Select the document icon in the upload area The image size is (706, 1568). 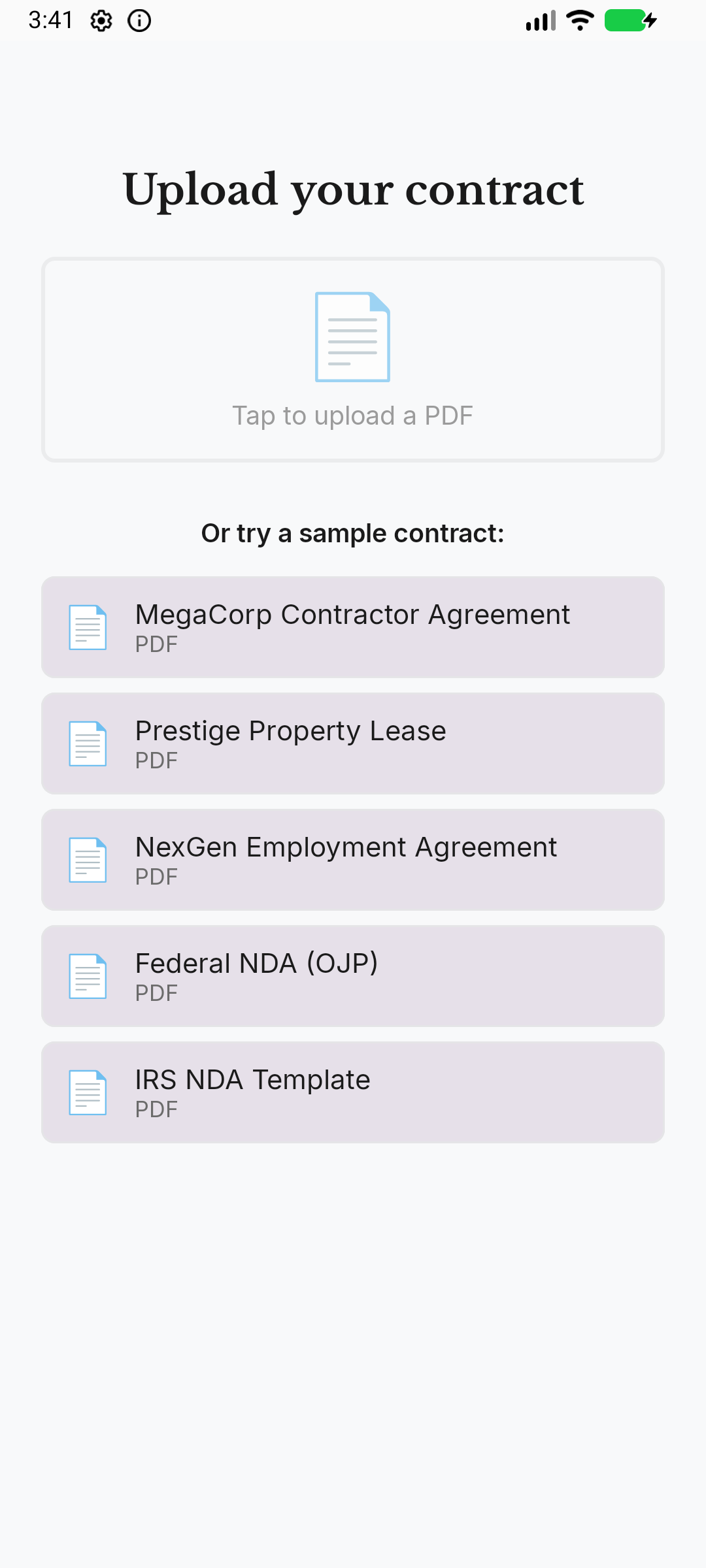(352, 336)
